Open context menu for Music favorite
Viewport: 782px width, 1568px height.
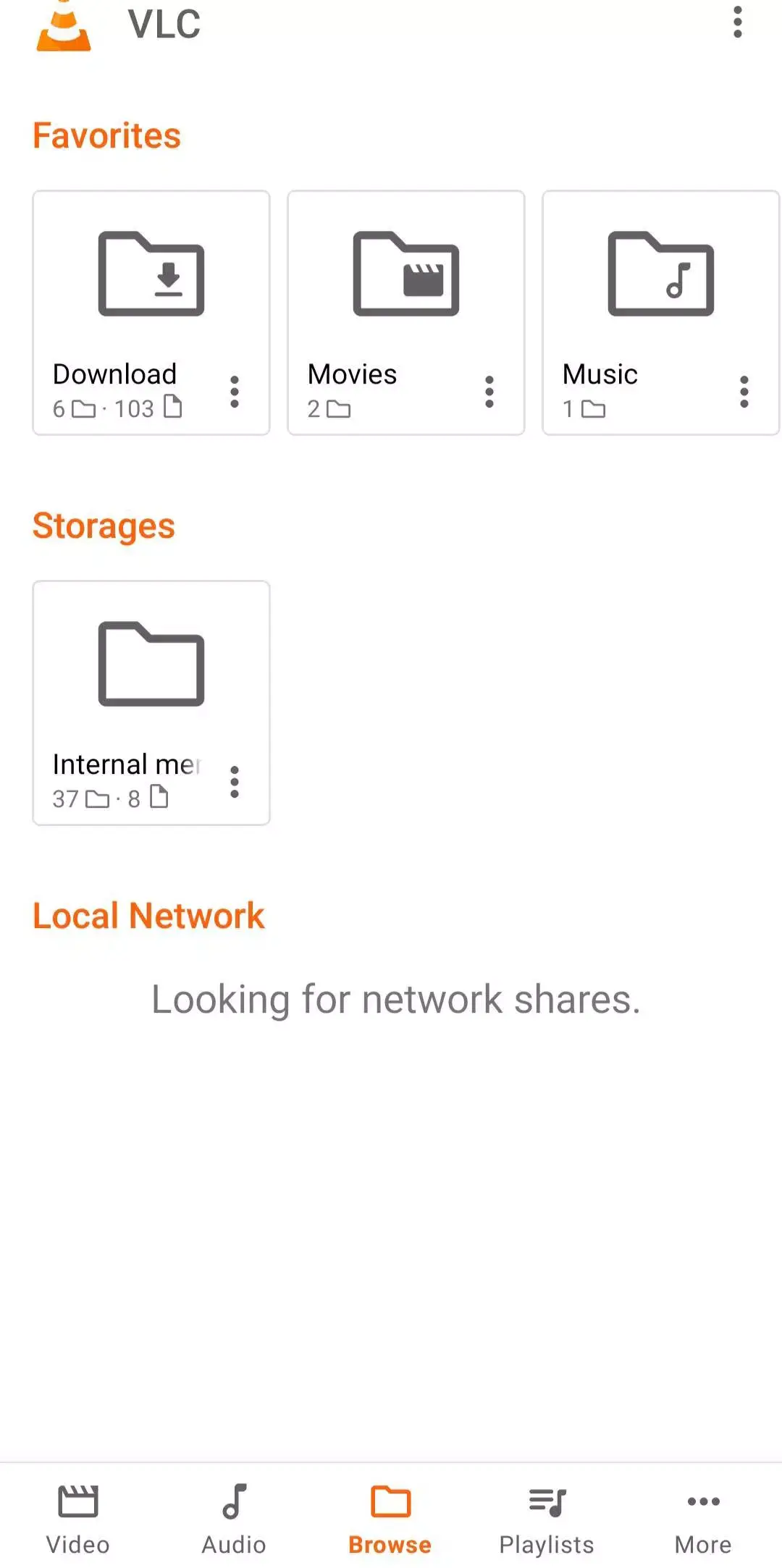point(744,391)
